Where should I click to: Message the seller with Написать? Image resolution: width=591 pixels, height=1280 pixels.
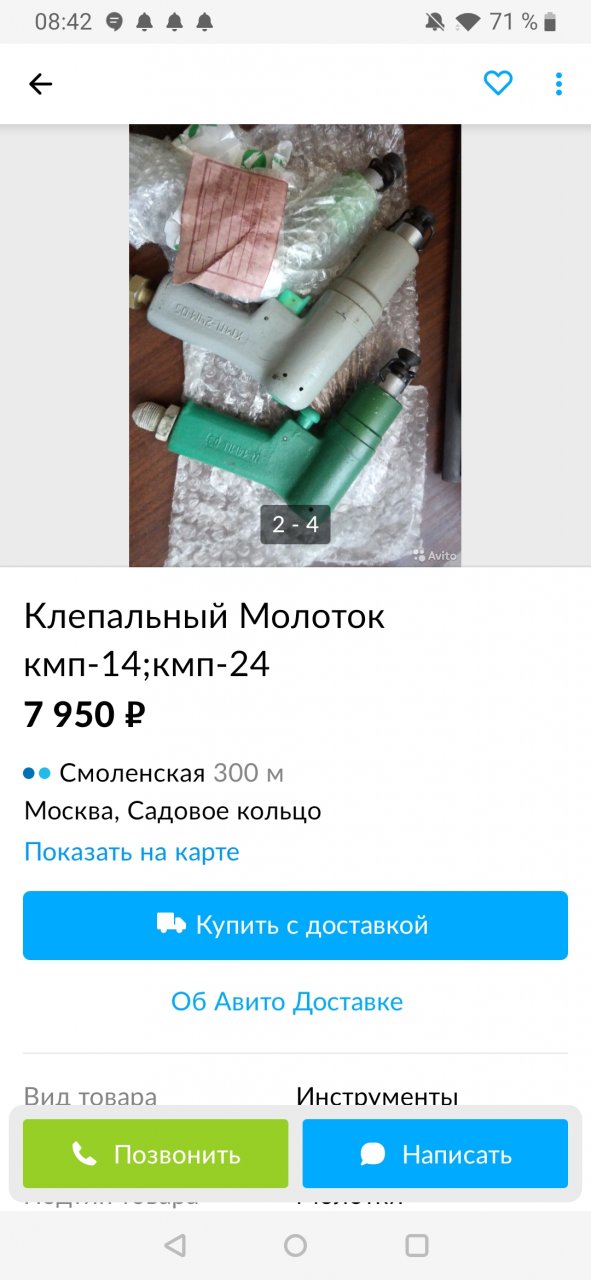pyautogui.click(x=435, y=1154)
